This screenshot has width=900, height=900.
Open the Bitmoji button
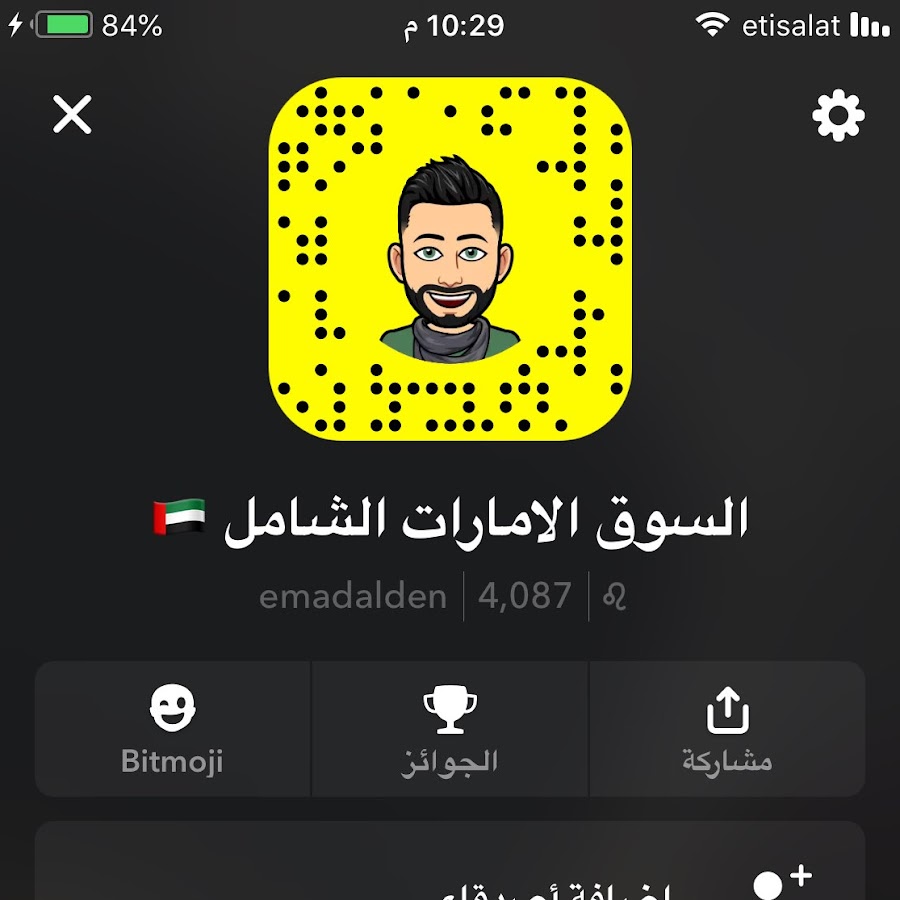[172, 729]
